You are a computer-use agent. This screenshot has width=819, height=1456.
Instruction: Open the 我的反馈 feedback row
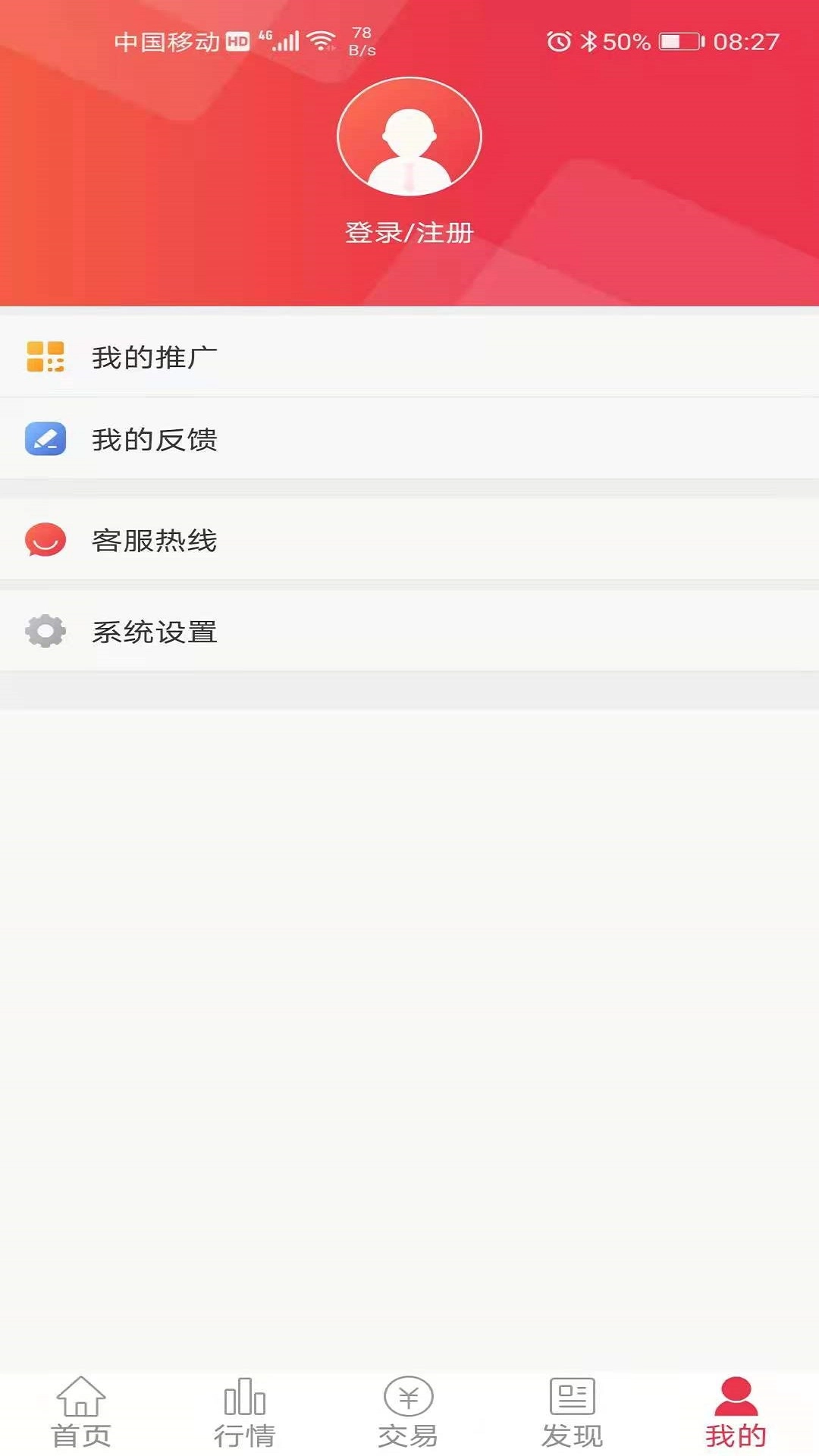pos(409,440)
